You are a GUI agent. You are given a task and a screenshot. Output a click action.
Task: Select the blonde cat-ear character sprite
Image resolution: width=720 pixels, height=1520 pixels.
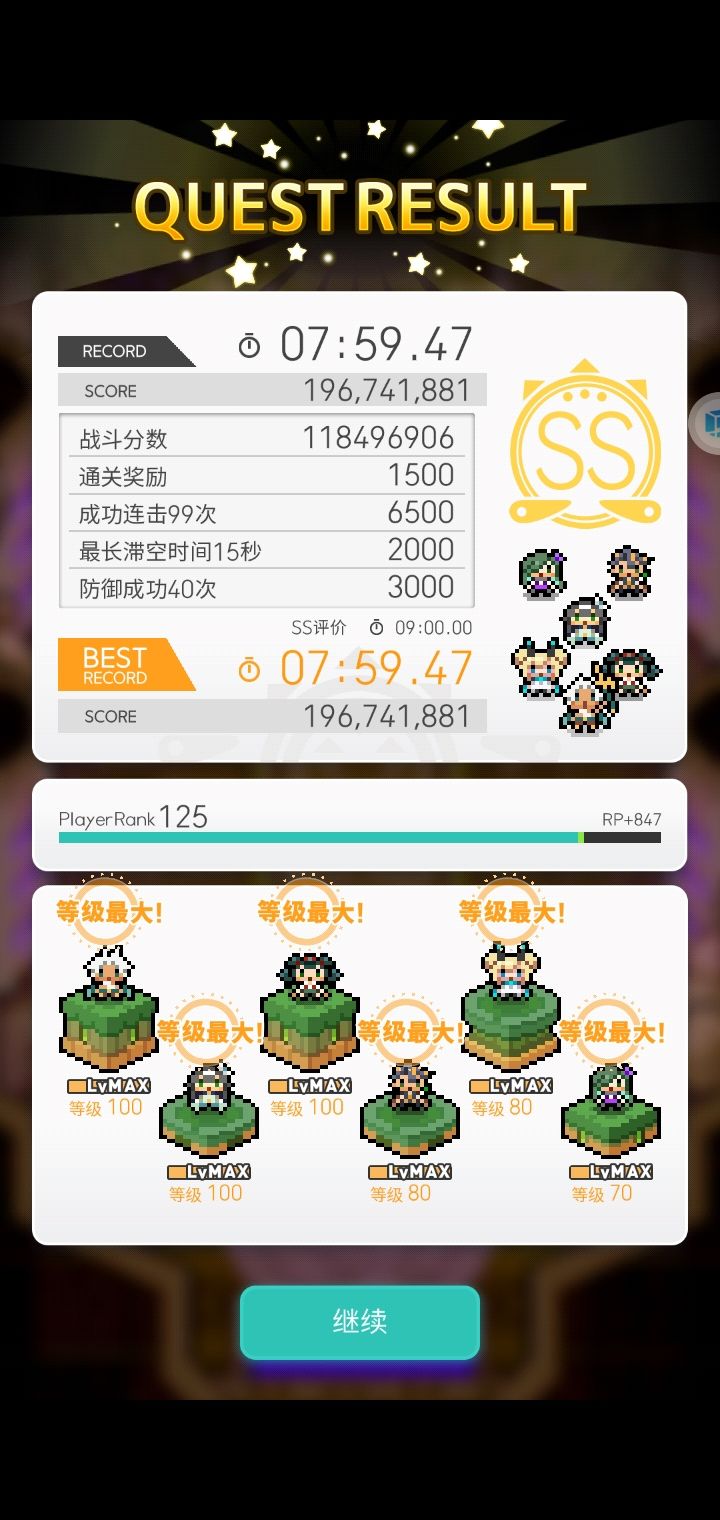[x=538, y=670]
